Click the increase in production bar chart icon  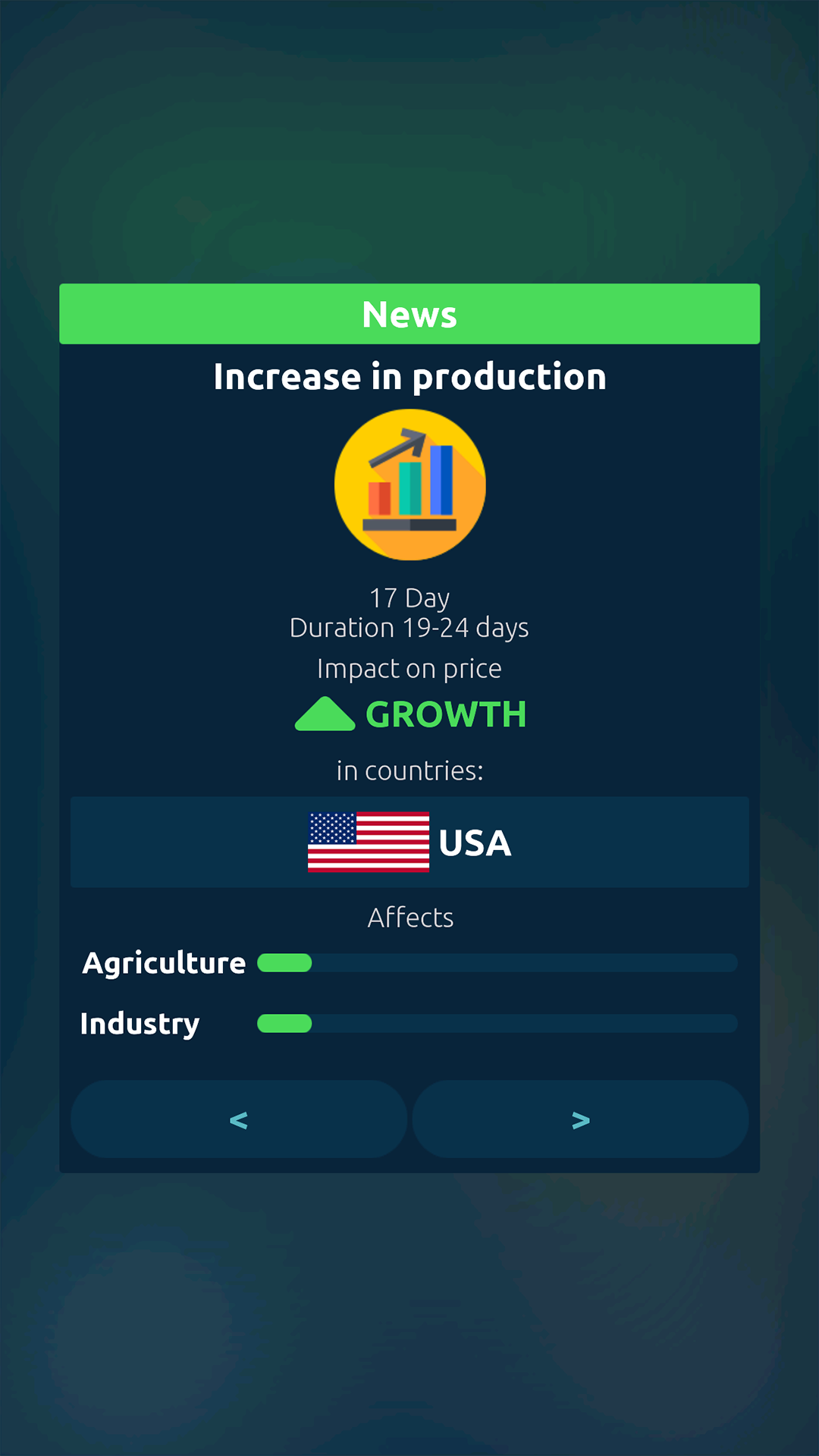[x=409, y=485]
